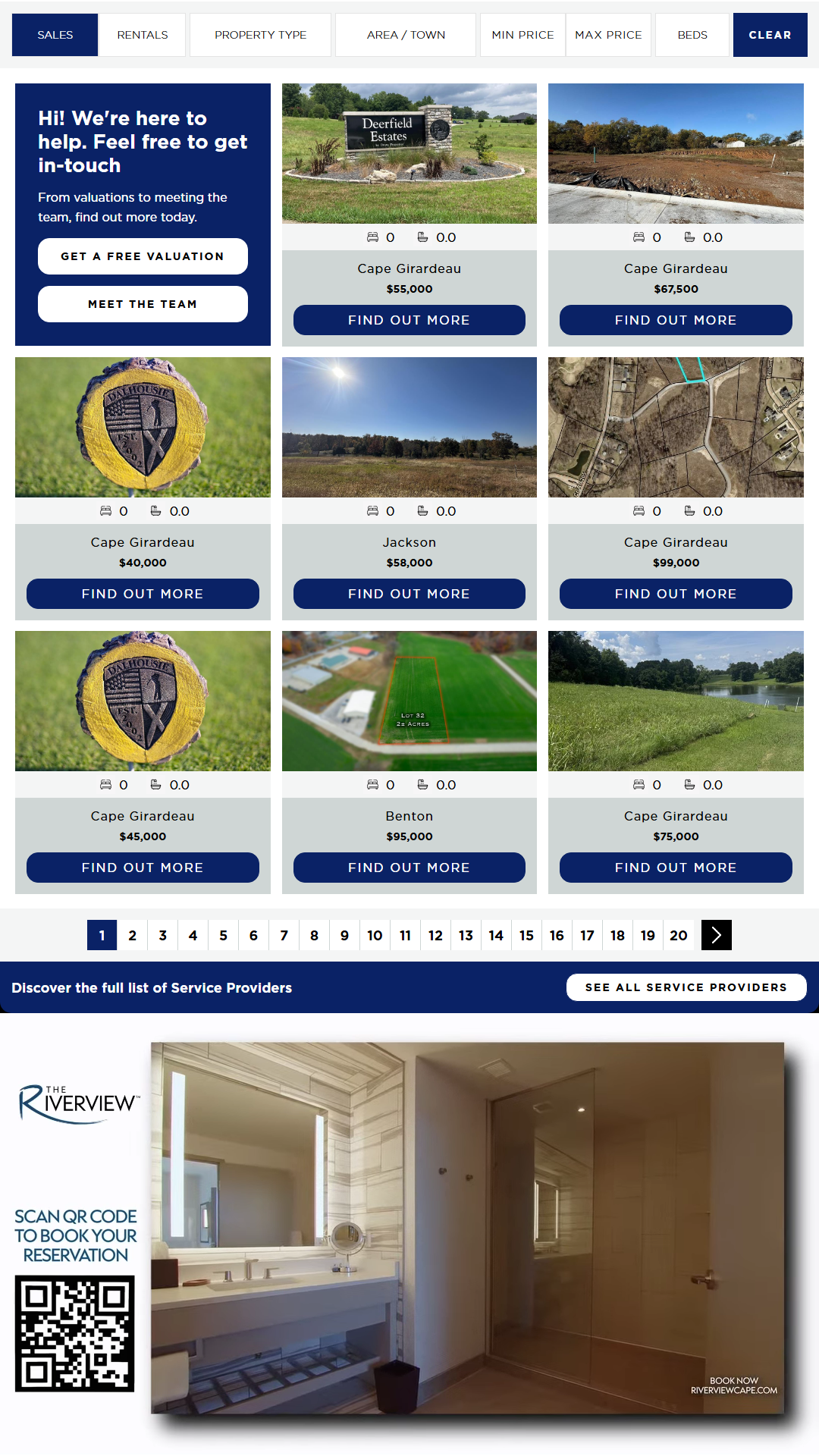This screenshot has width=819, height=1456.
Task: Open the Deerfield Estates property photo
Action: click(x=409, y=153)
